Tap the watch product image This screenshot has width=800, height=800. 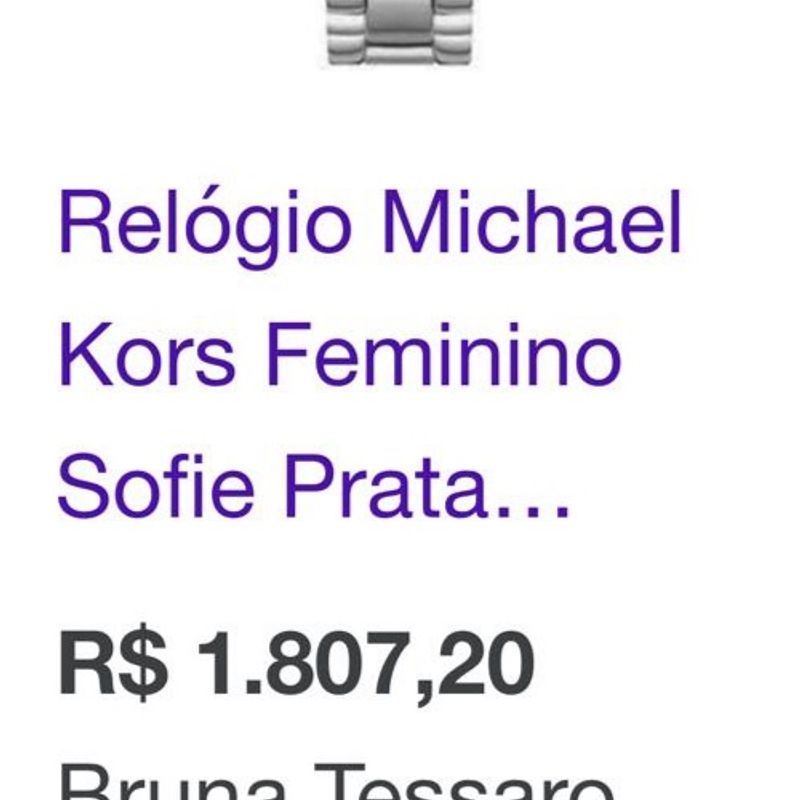398,30
